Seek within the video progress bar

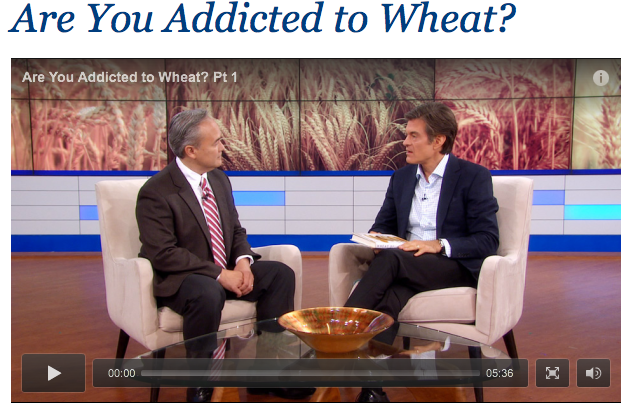pyautogui.click(x=310, y=373)
